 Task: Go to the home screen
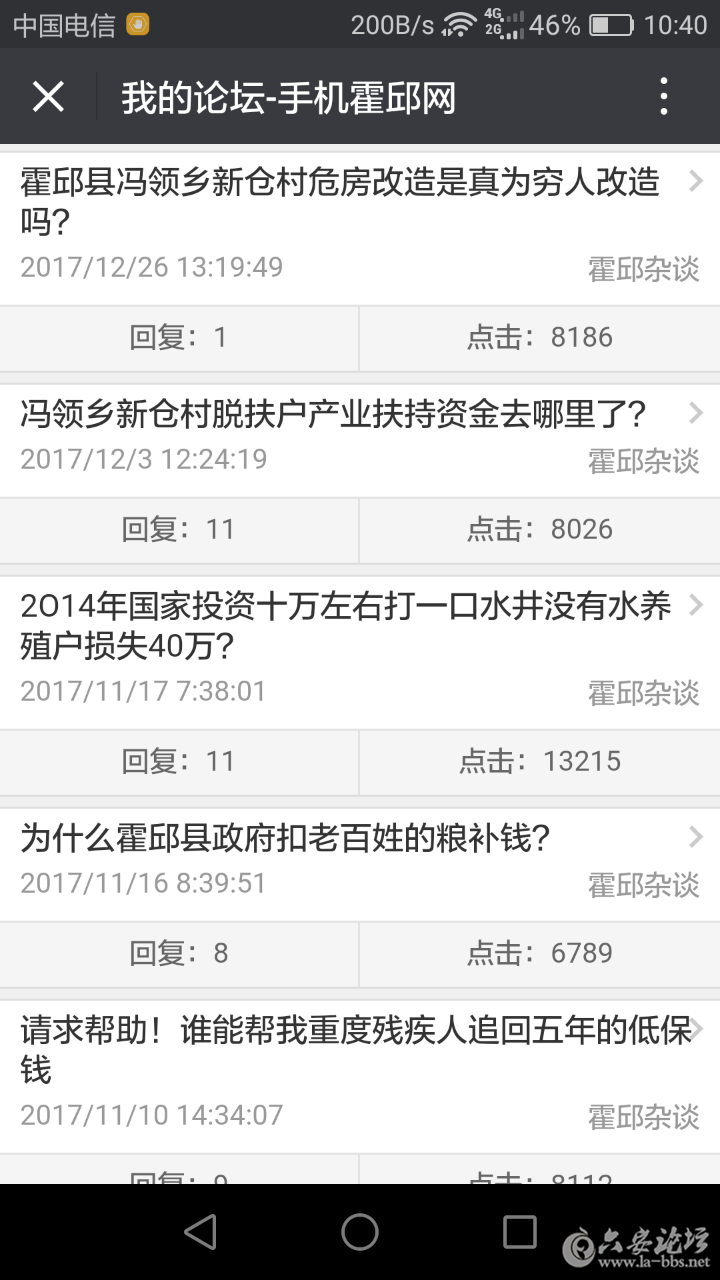tap(360, 1232)
